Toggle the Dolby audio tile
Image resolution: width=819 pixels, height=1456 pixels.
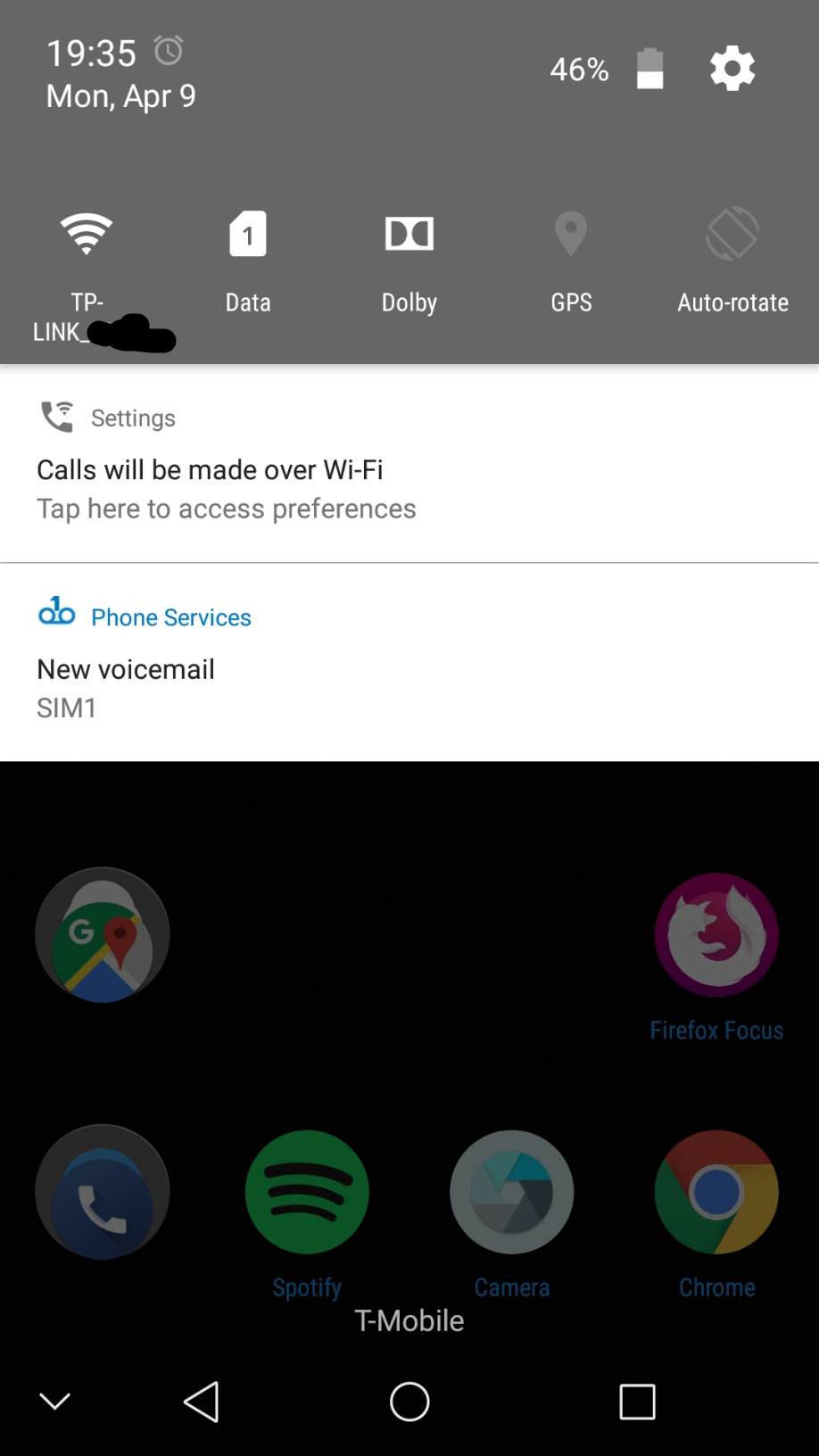[409, 235]
